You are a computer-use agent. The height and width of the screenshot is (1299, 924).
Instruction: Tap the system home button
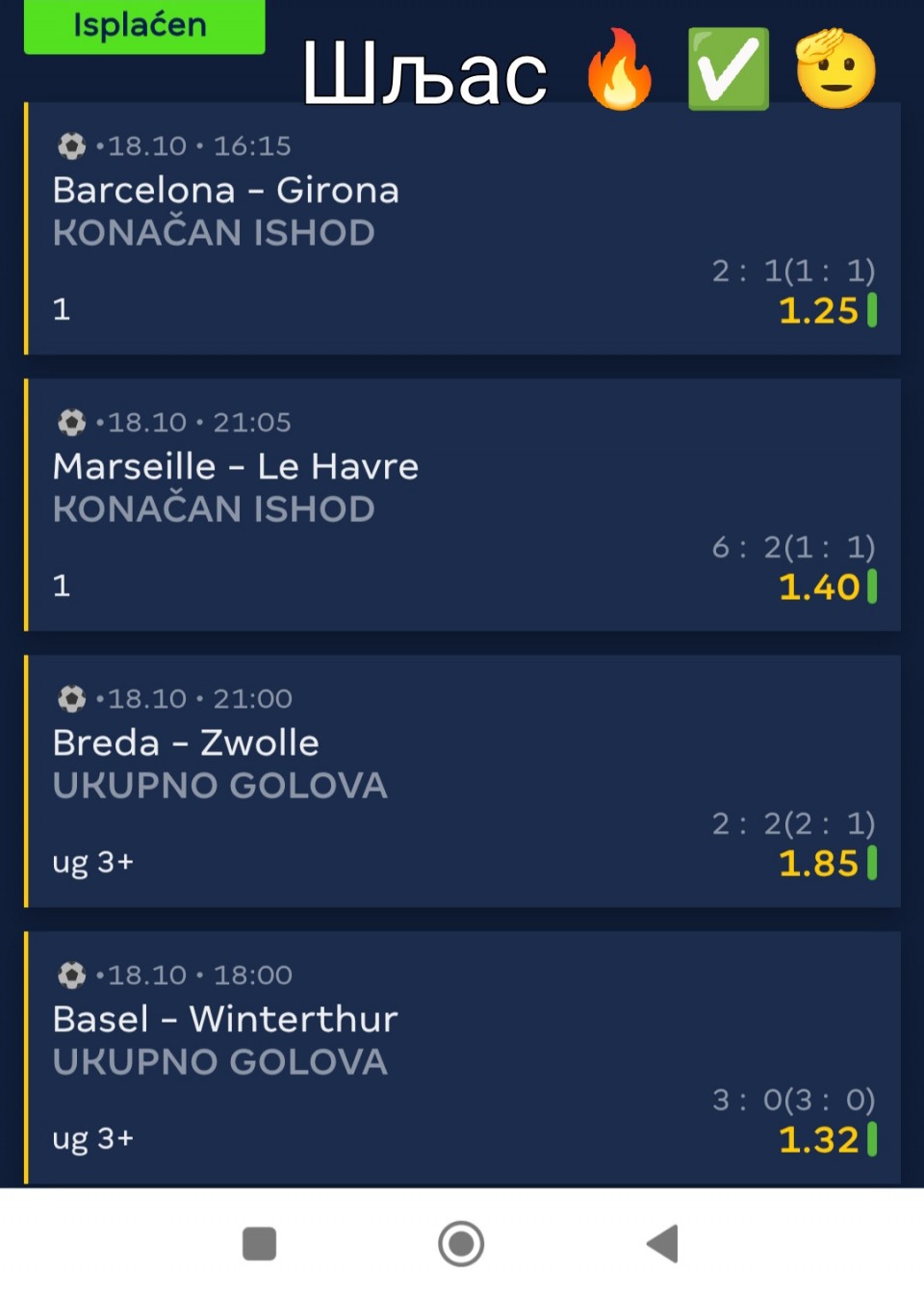[x=461, y=1243]
